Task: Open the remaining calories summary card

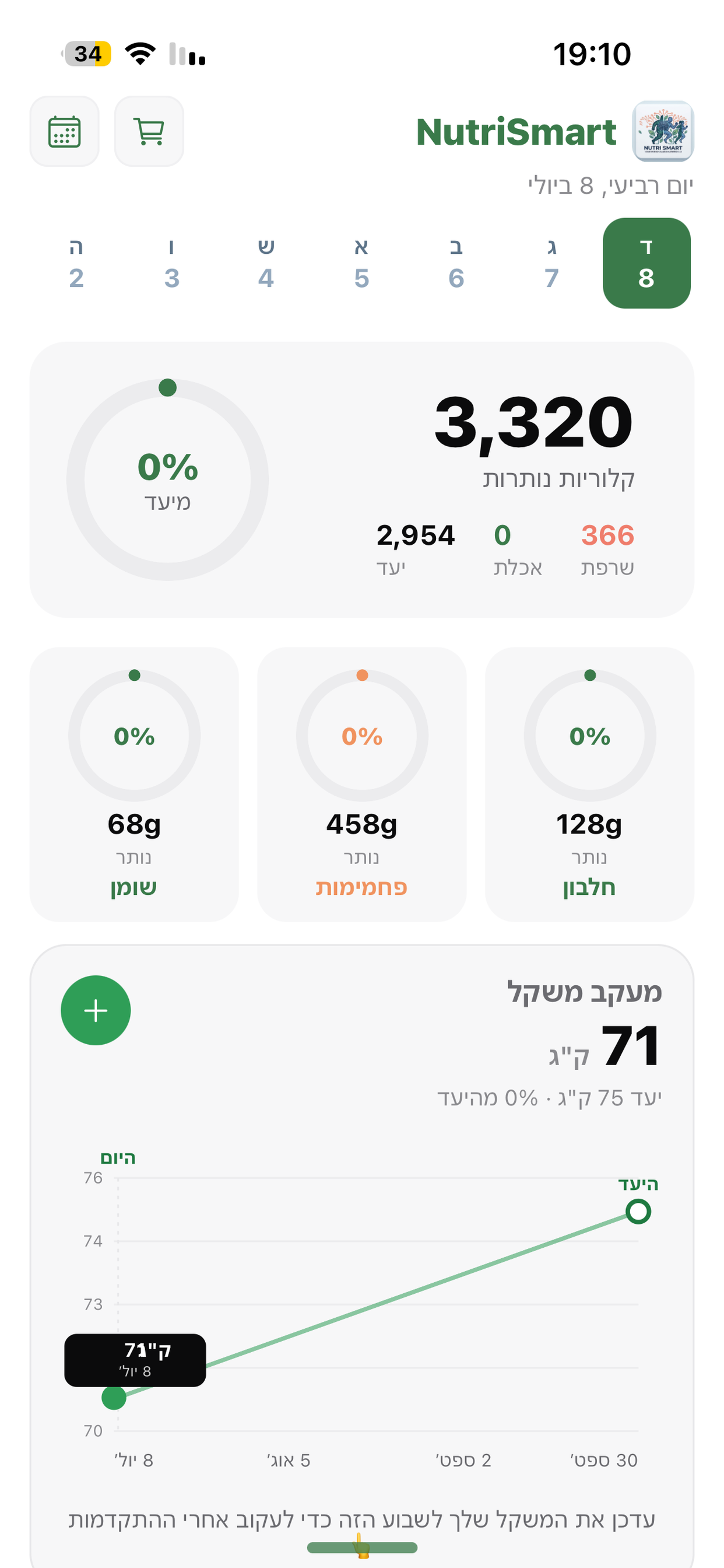Action: coord(362,480)
